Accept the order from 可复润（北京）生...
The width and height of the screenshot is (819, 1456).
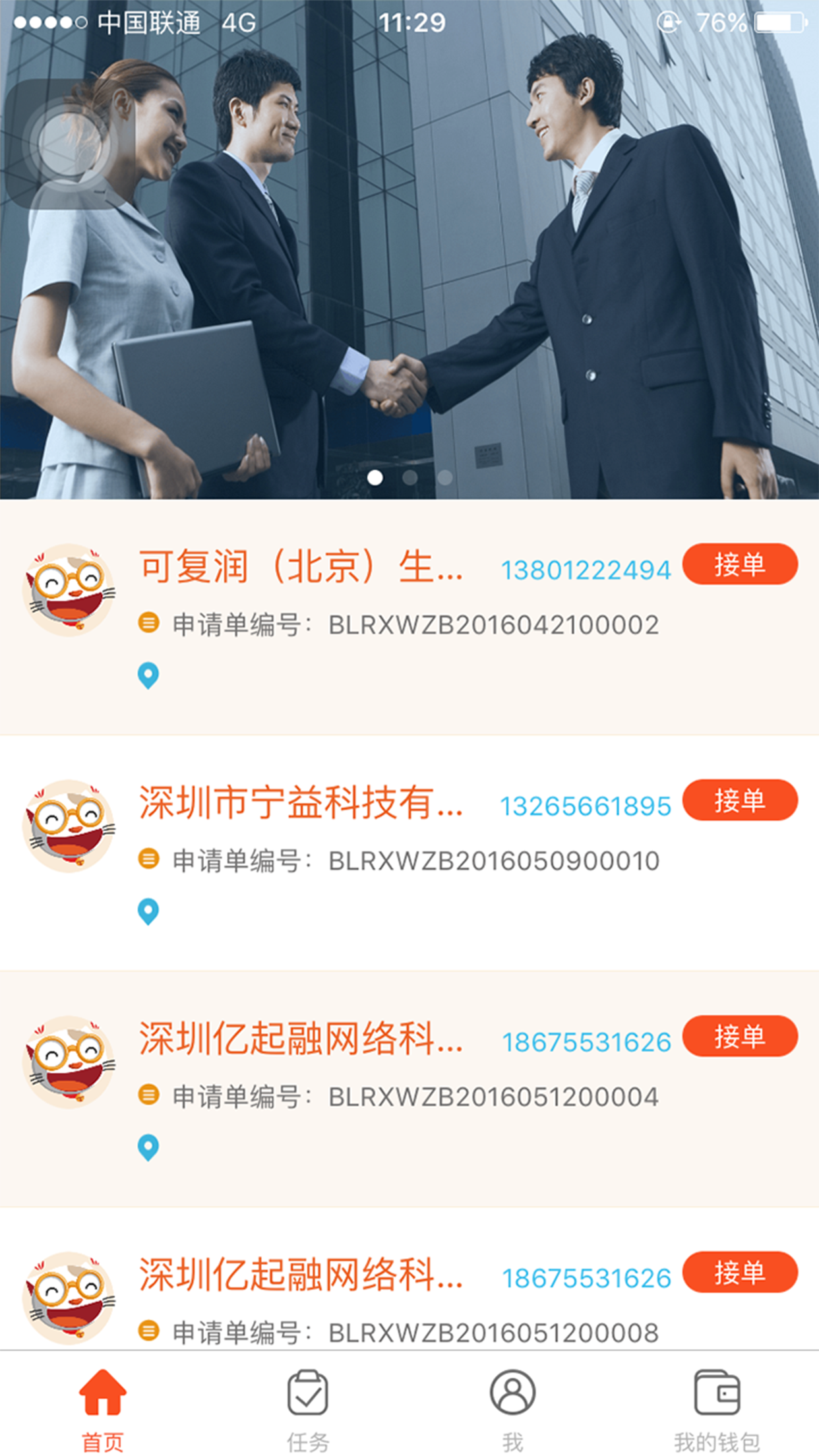click(x=739, y=564)
